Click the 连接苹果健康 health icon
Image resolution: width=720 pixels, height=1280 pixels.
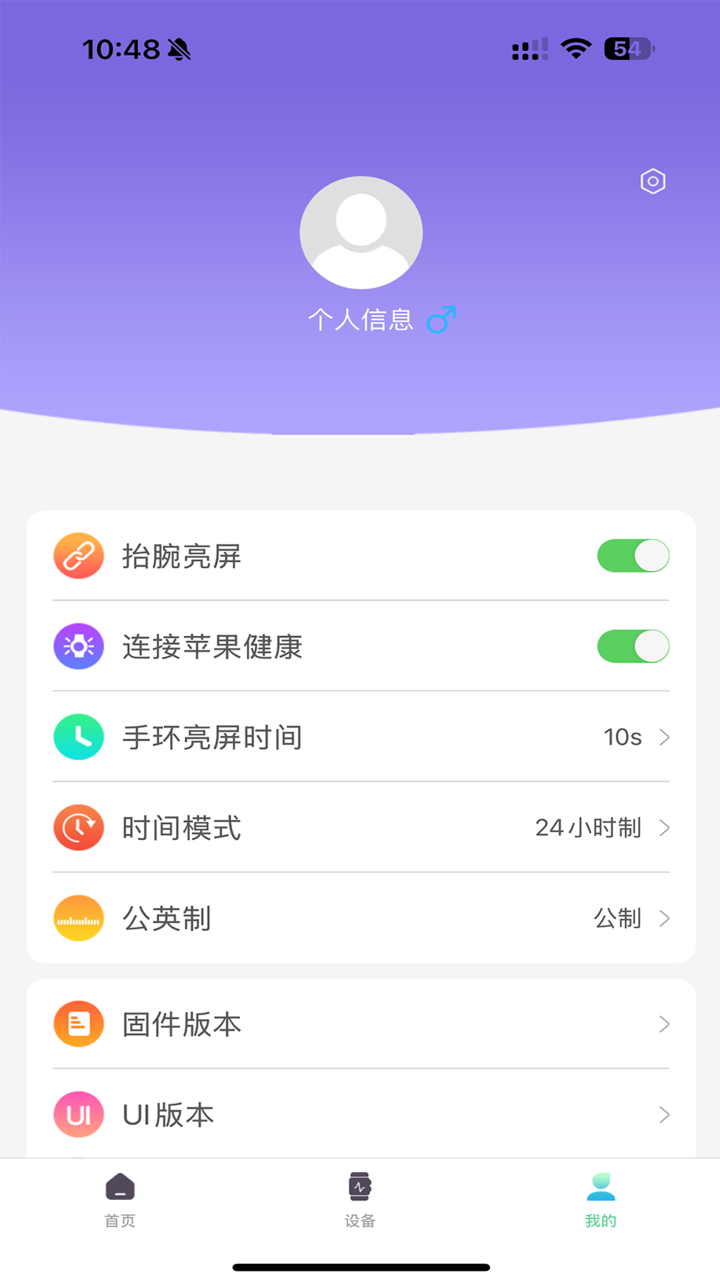tap(78, 646)
